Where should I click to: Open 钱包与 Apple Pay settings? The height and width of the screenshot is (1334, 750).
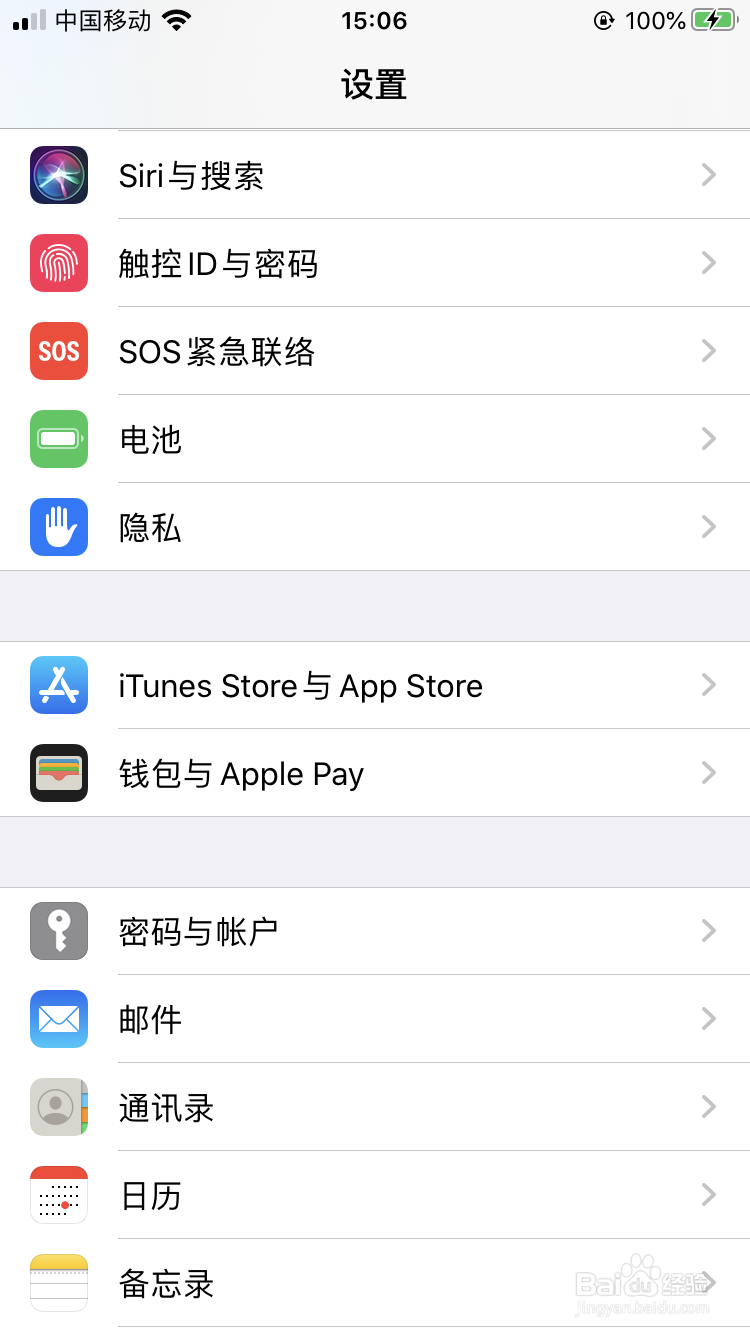[x=375, y=773]
